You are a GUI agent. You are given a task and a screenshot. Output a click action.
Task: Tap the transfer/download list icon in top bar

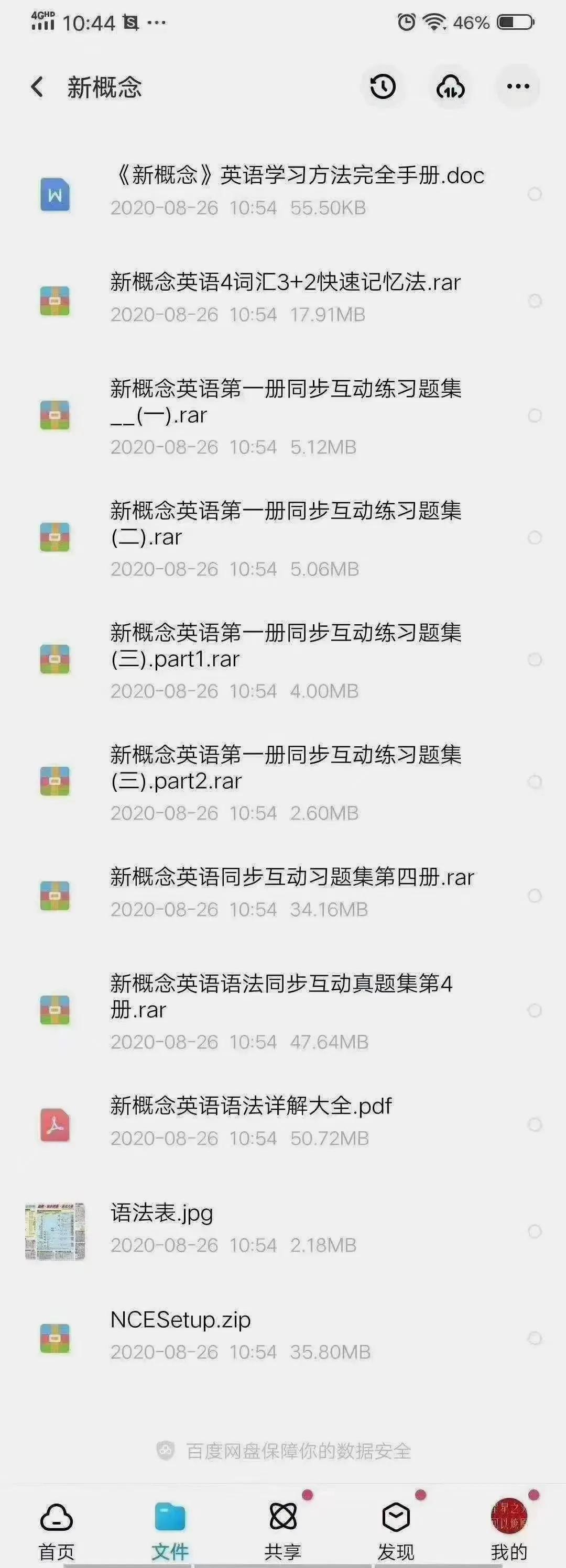451,87
